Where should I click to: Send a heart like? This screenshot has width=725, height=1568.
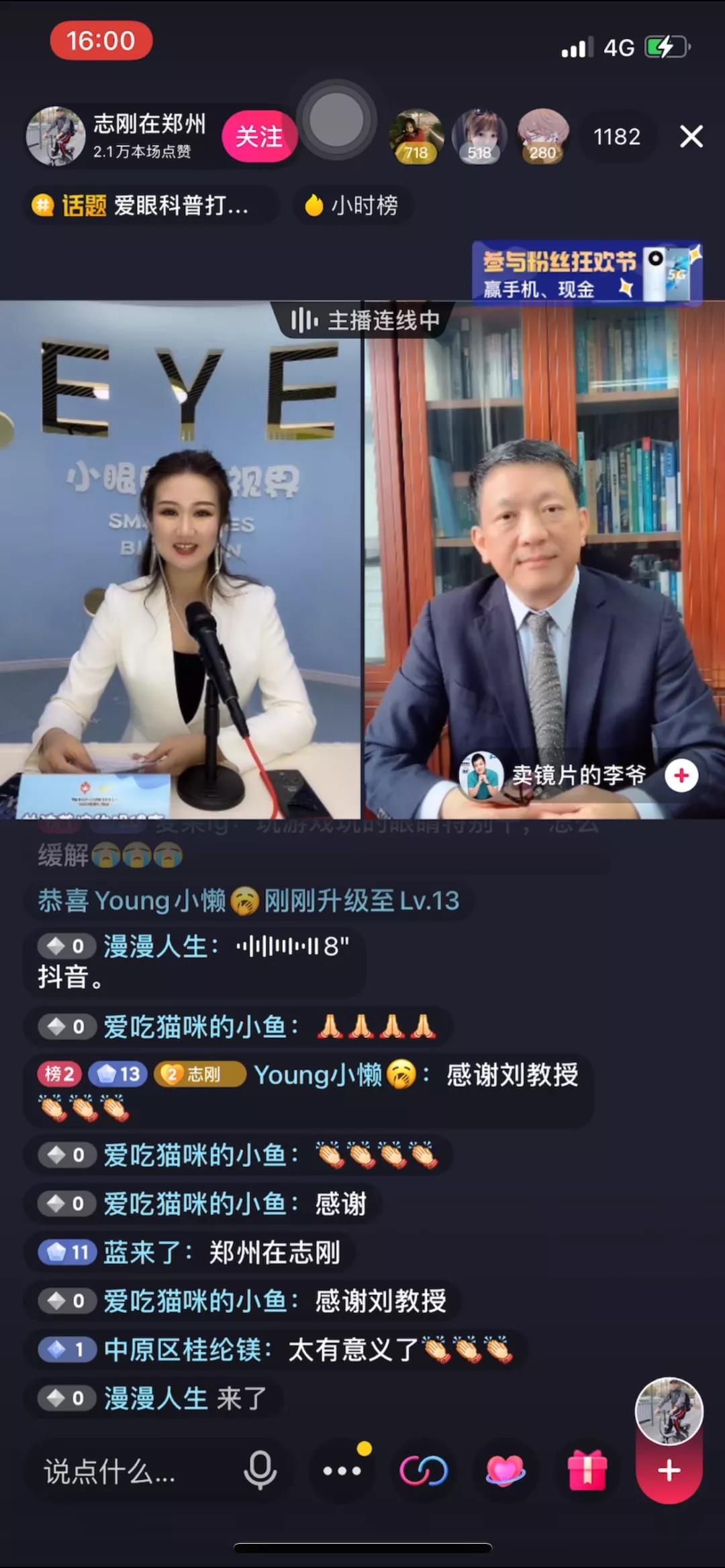[505, 1471]
